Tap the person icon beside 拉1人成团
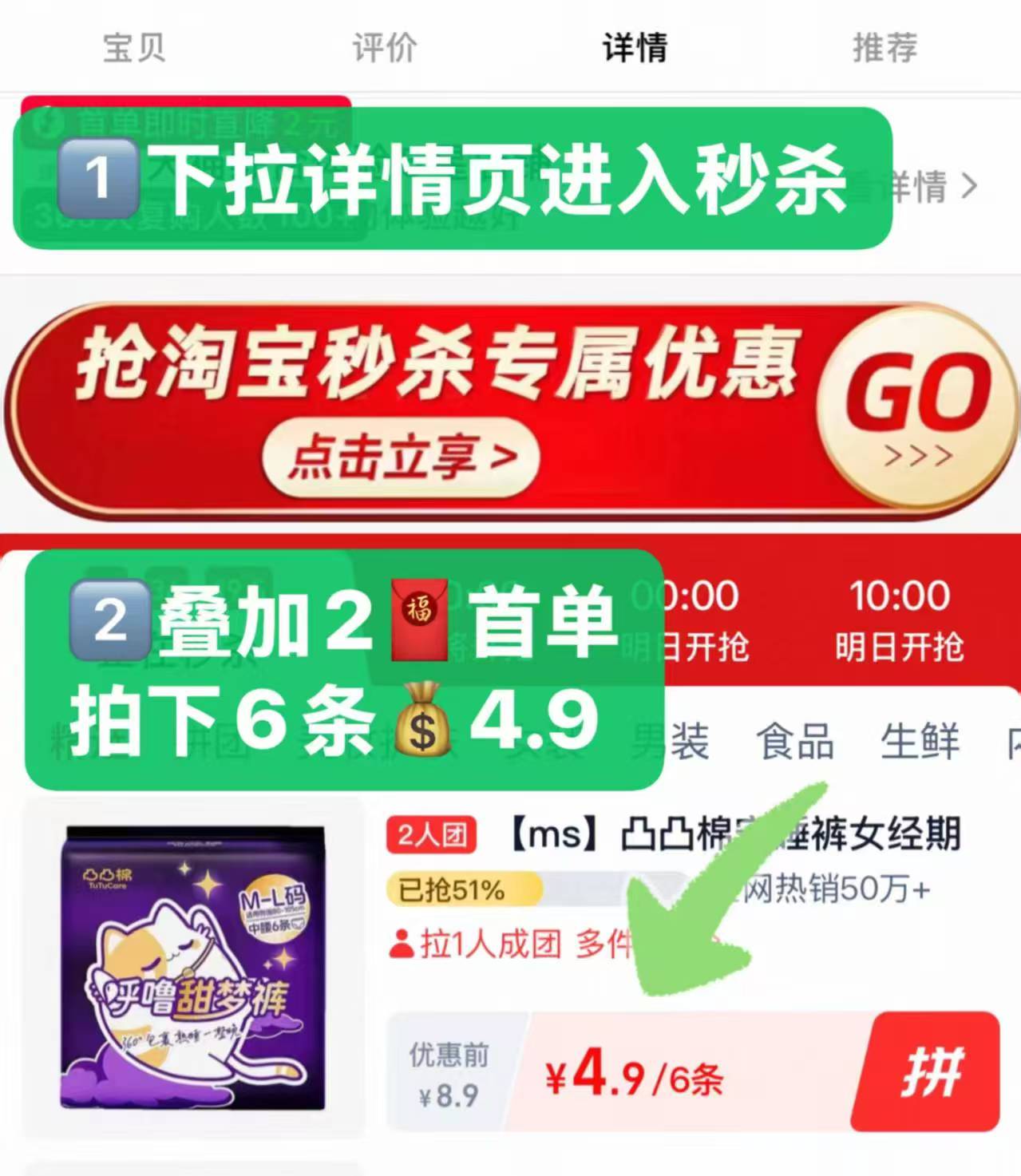 pyautogui.click(x=402, y=944)
